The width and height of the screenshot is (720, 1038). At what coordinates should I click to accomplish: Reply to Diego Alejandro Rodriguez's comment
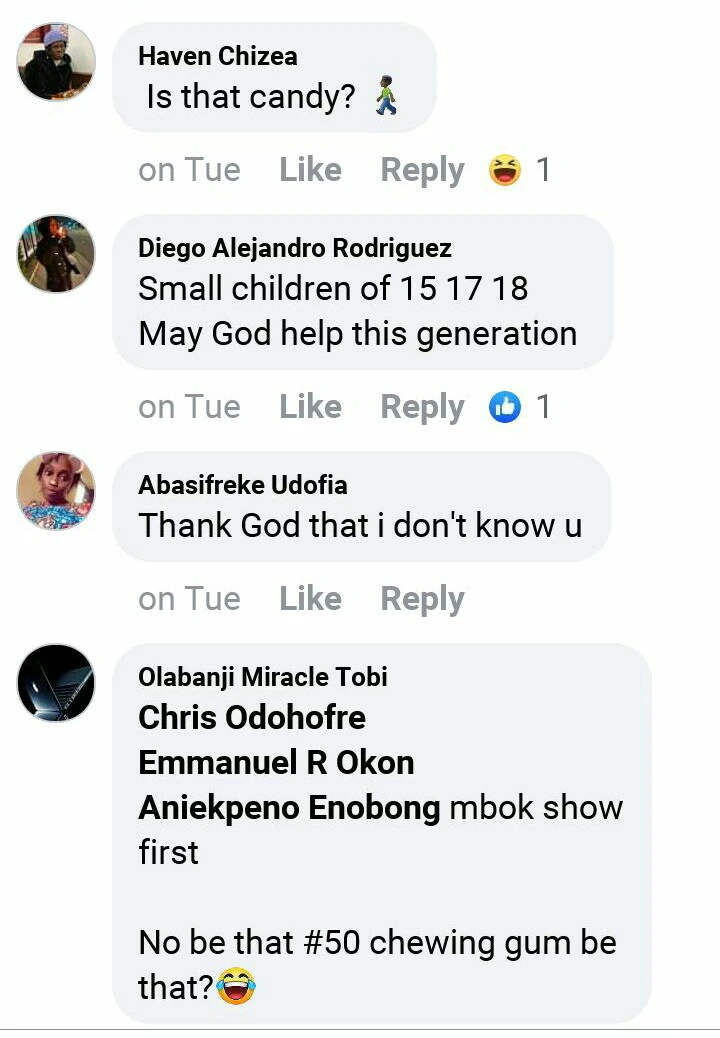(x=422, y=407)
